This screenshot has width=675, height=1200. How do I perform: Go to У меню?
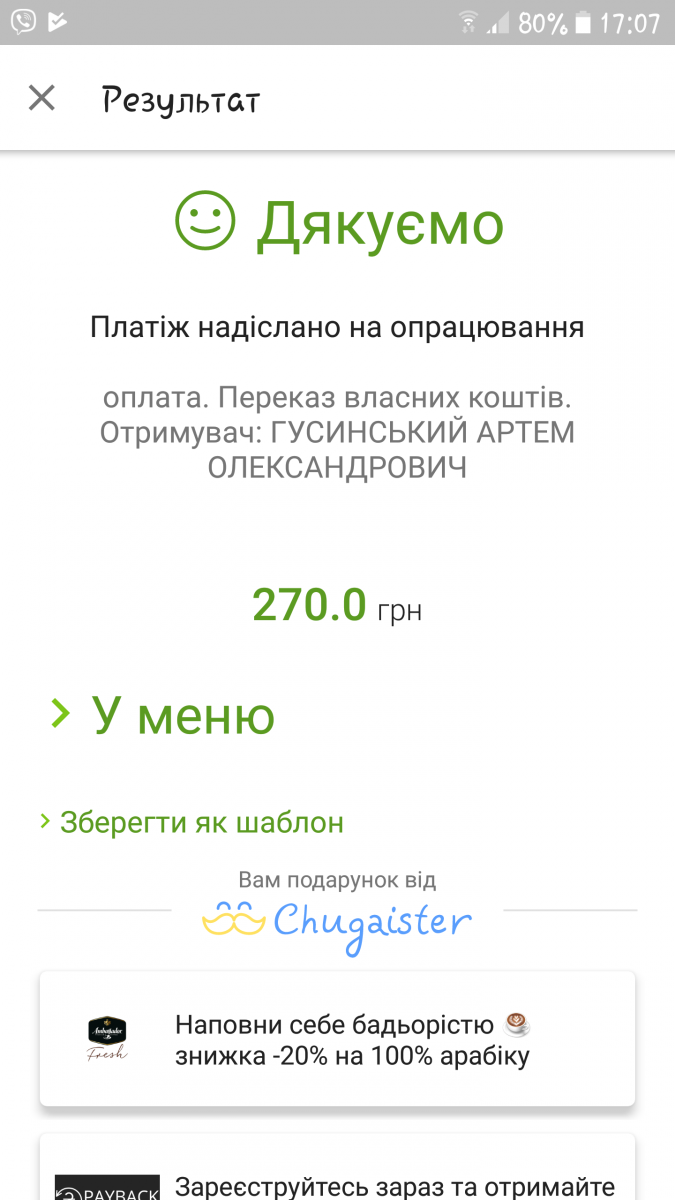pos(163,716)
